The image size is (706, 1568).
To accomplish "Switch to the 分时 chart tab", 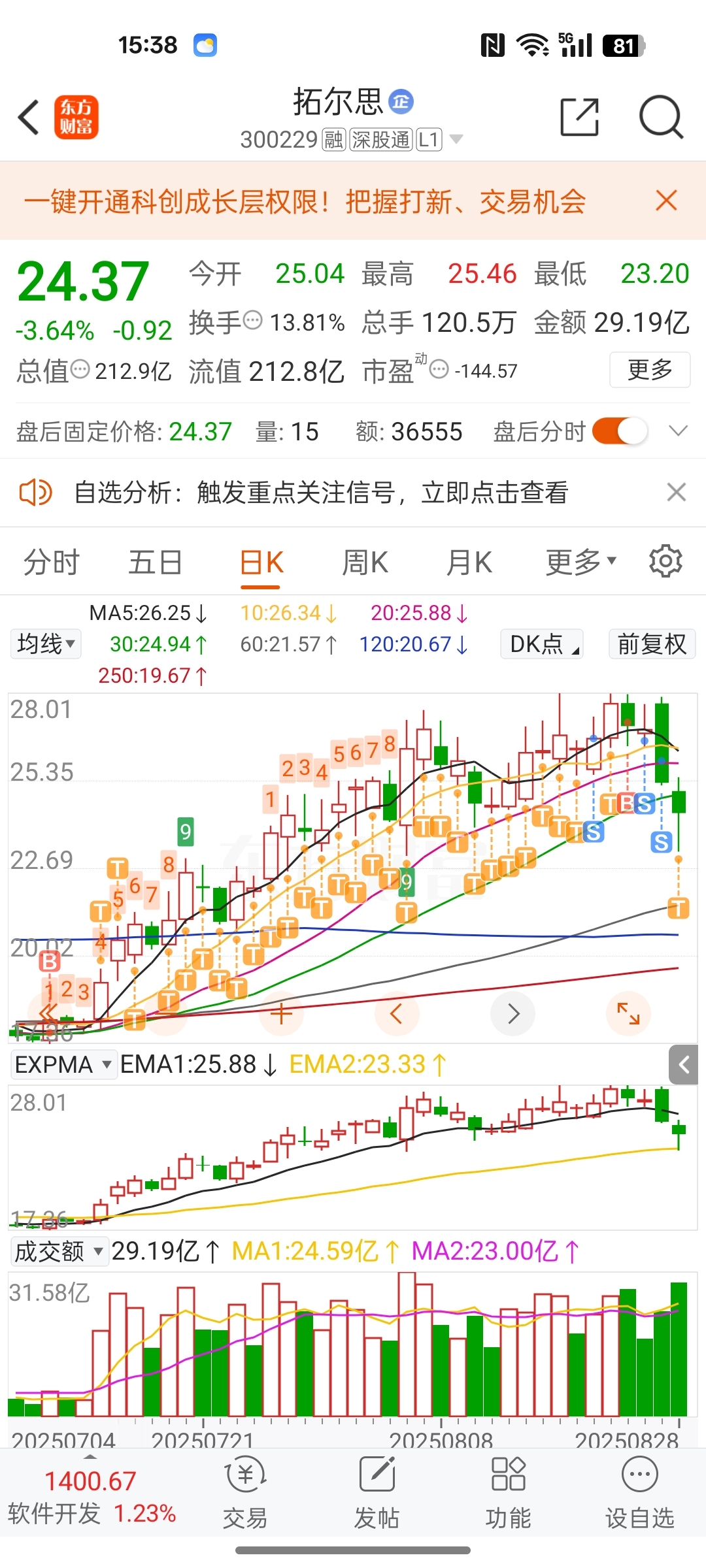I will [x=51, y=563].
